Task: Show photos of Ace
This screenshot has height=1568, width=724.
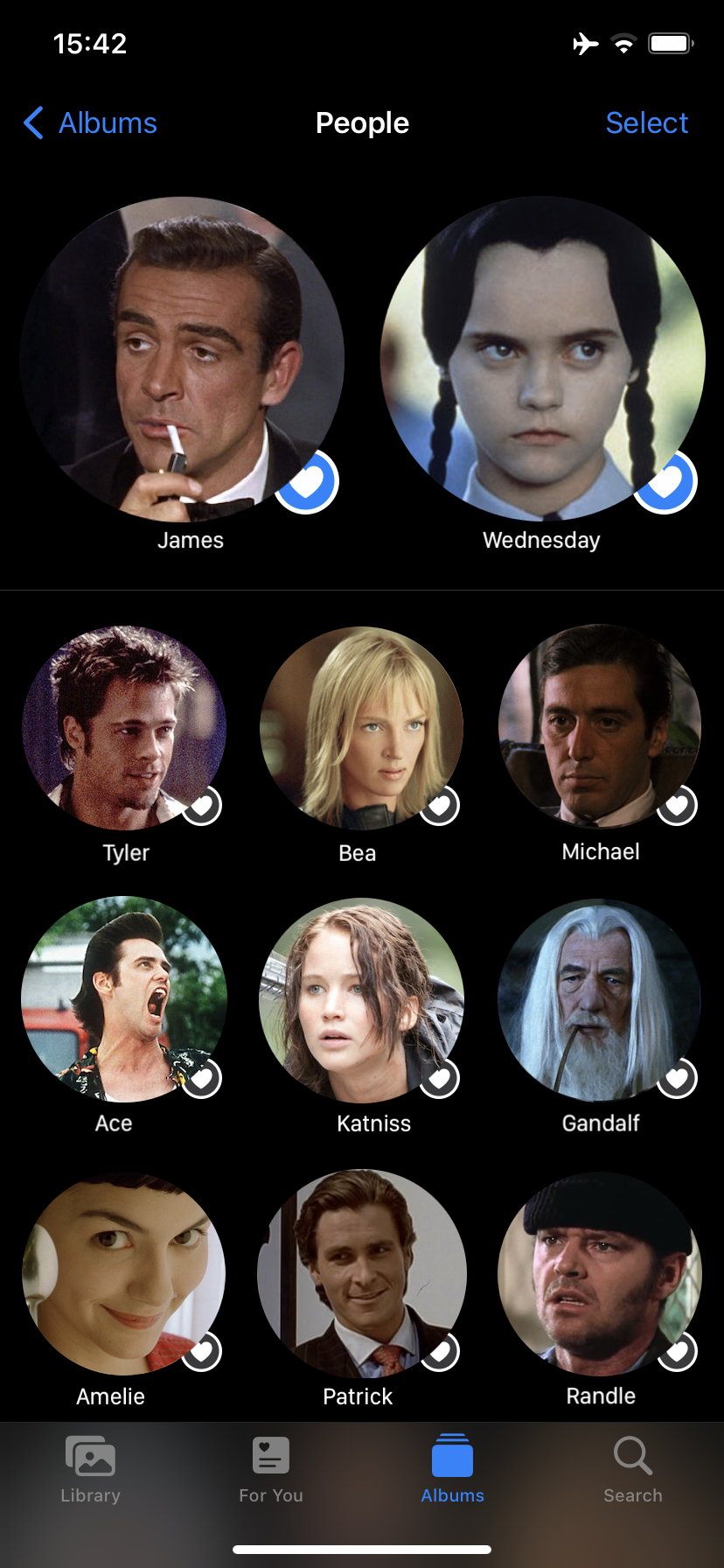Action: point(124,998)
